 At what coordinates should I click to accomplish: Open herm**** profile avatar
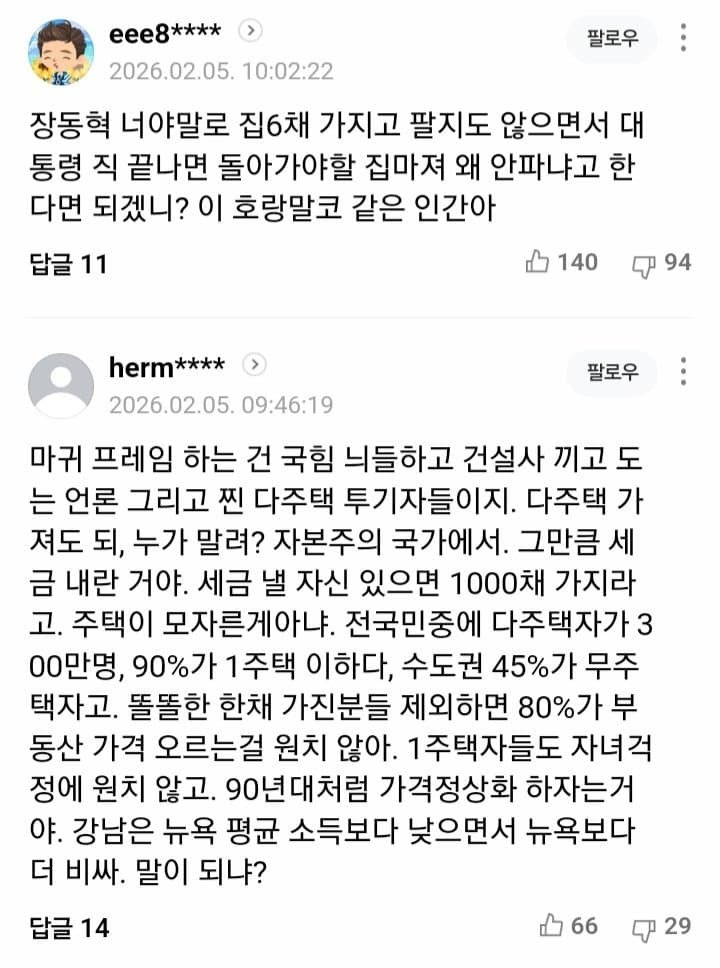coord(60,385)
